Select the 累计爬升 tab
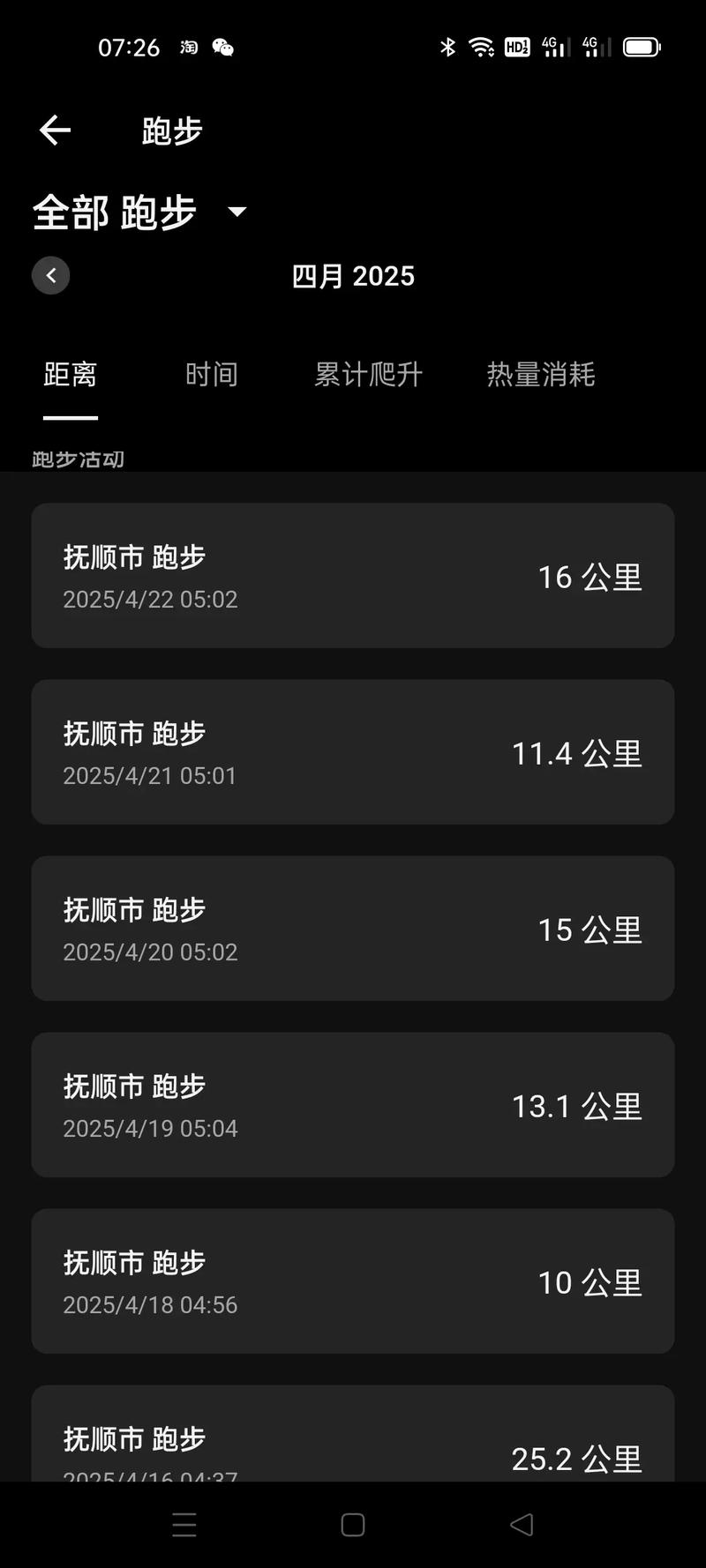706x1568 pixels. (x=369, y=374)
